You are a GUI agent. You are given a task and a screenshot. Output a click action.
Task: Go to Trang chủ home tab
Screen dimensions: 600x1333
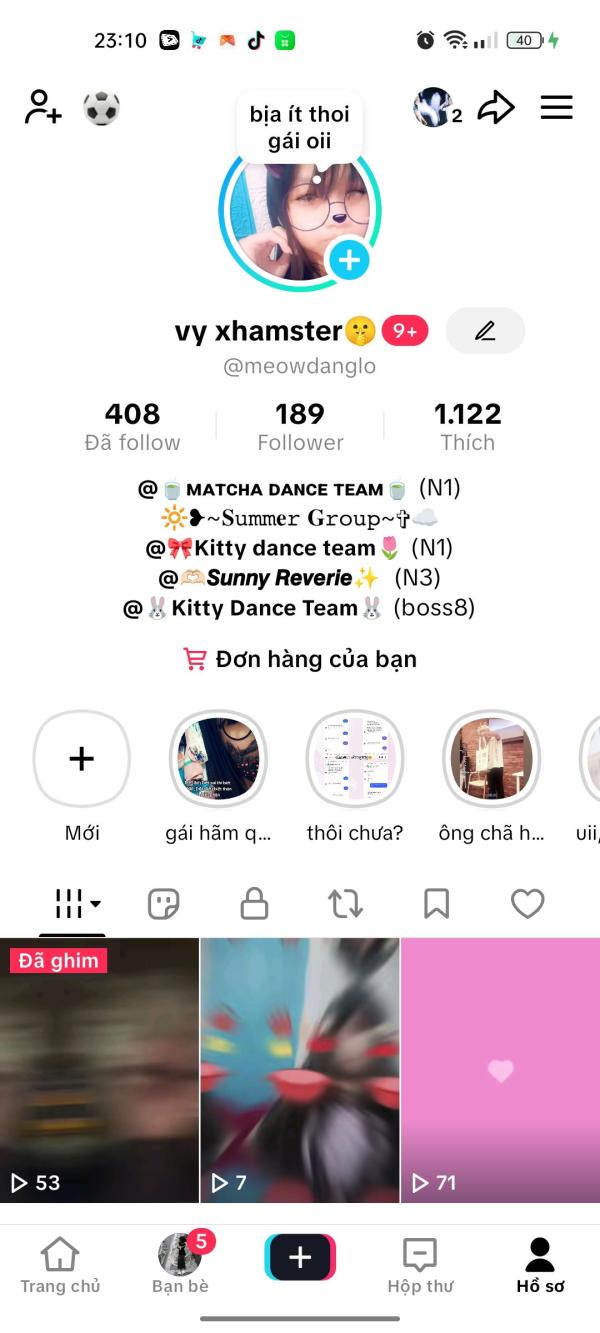pos(60,1265)
